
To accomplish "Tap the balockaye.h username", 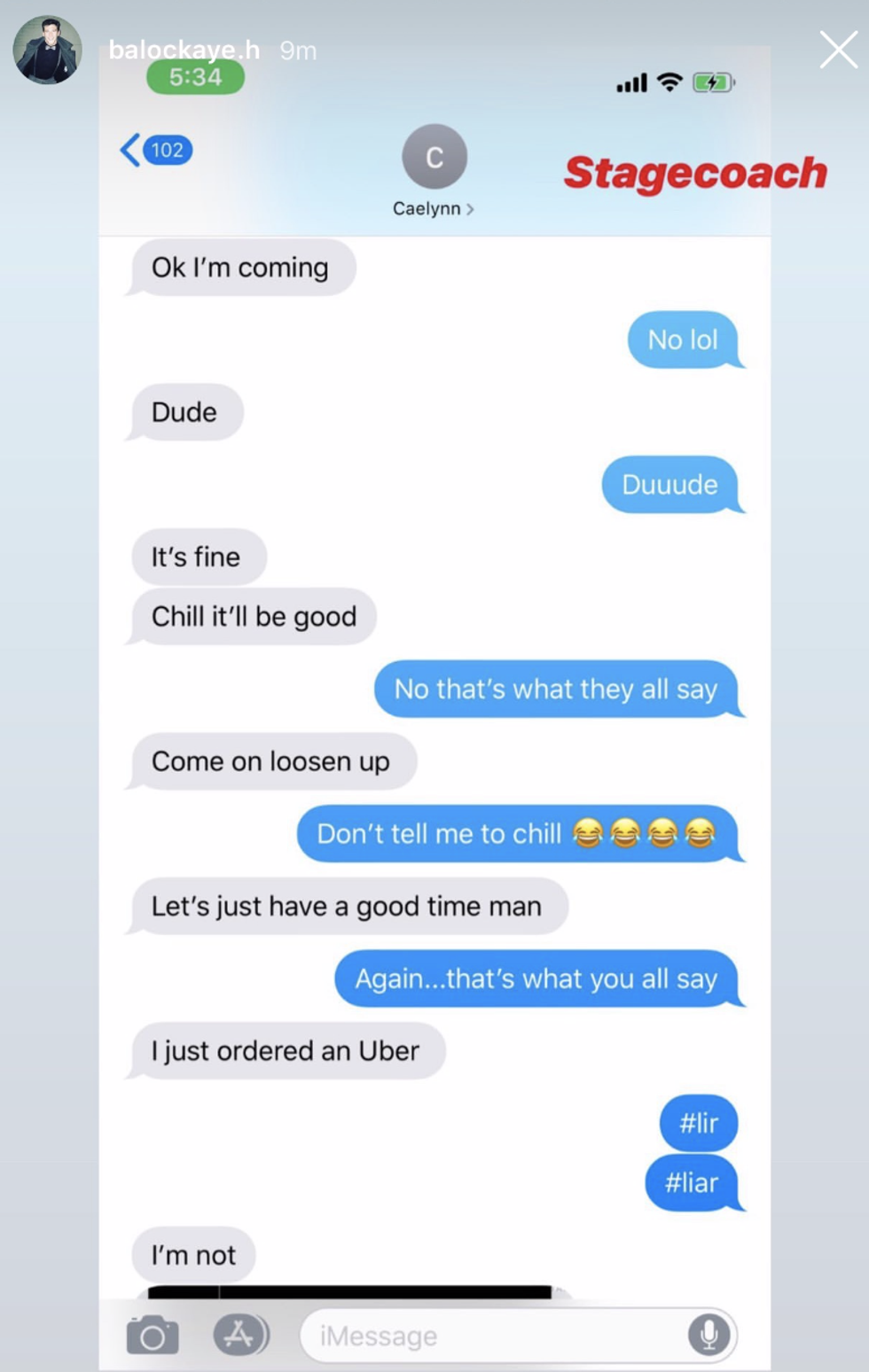I will pyautogui.click(x=184, y=50).
